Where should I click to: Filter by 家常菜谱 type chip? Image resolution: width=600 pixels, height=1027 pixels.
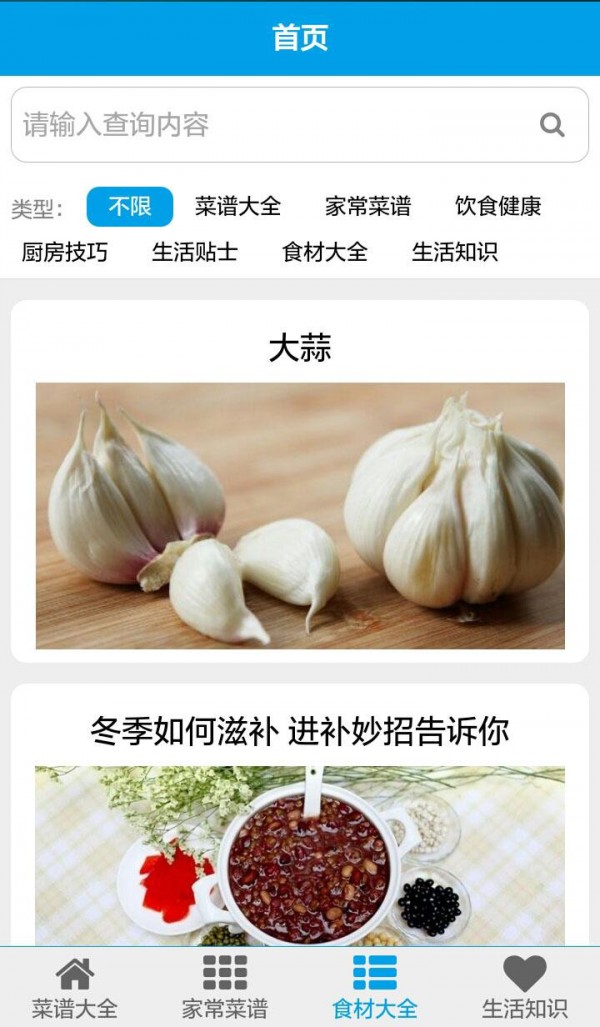[368, 207]
